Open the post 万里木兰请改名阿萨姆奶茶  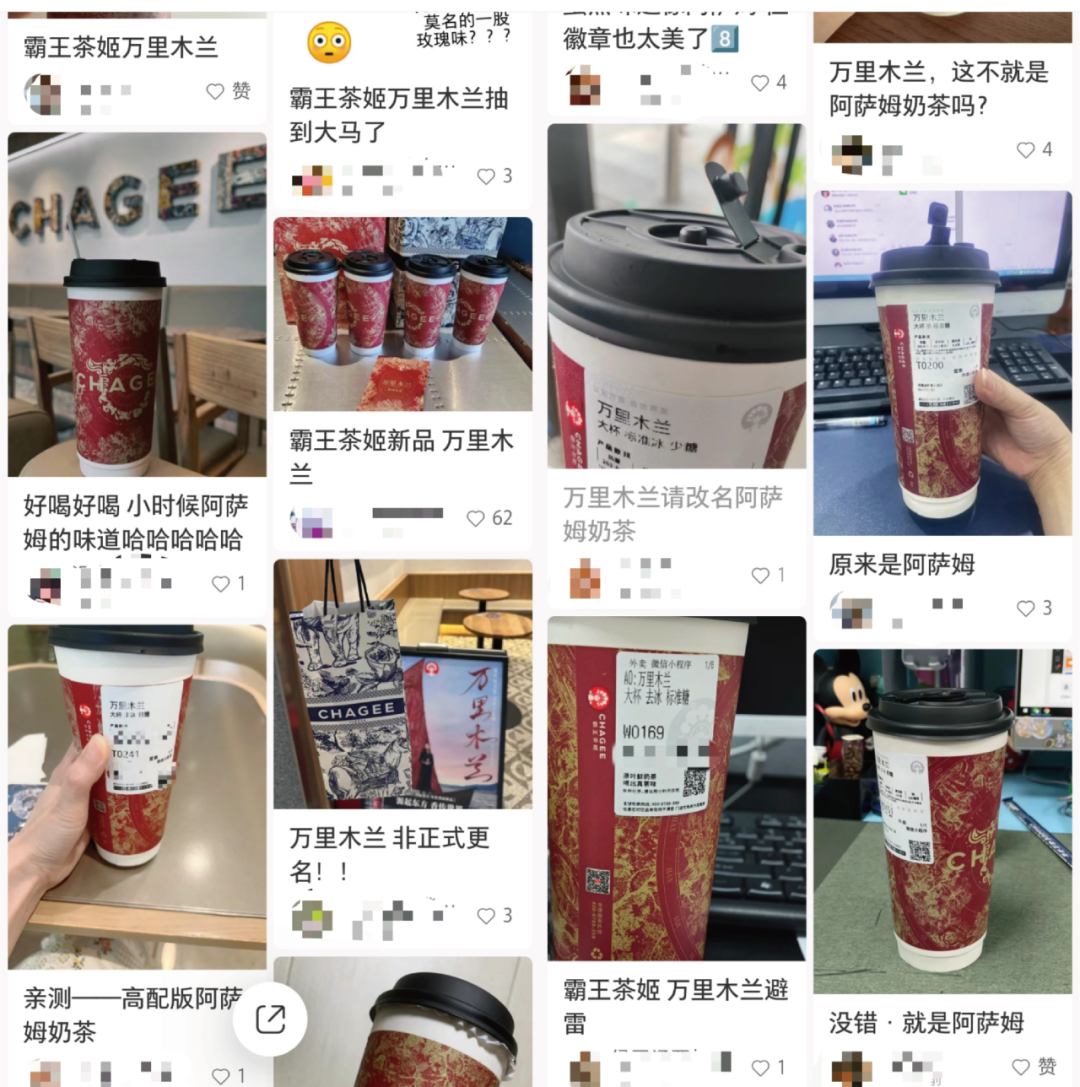(x=676, y=296)
